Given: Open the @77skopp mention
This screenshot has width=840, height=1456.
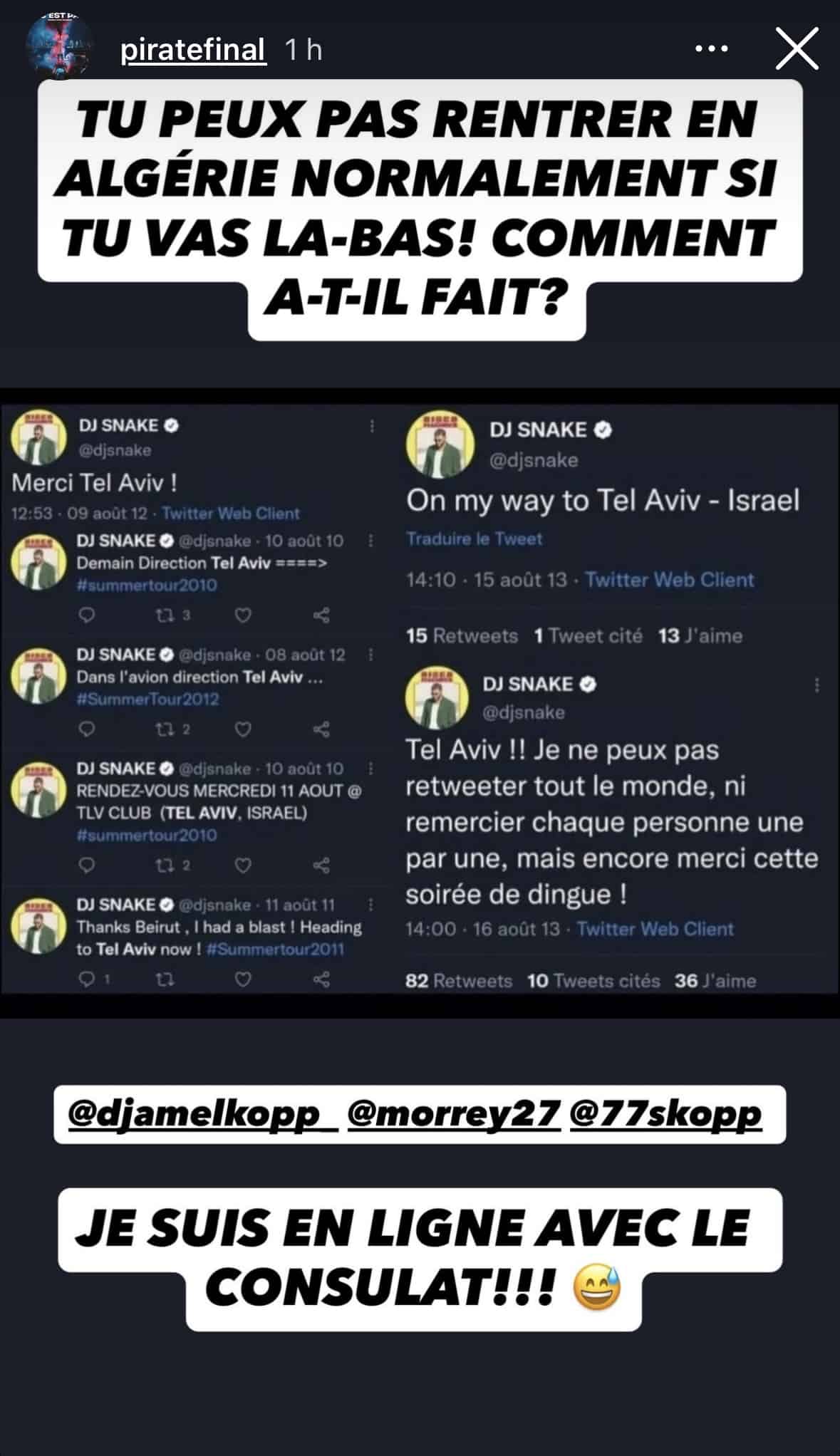Looking at the screenshot, I should 666,1115.
